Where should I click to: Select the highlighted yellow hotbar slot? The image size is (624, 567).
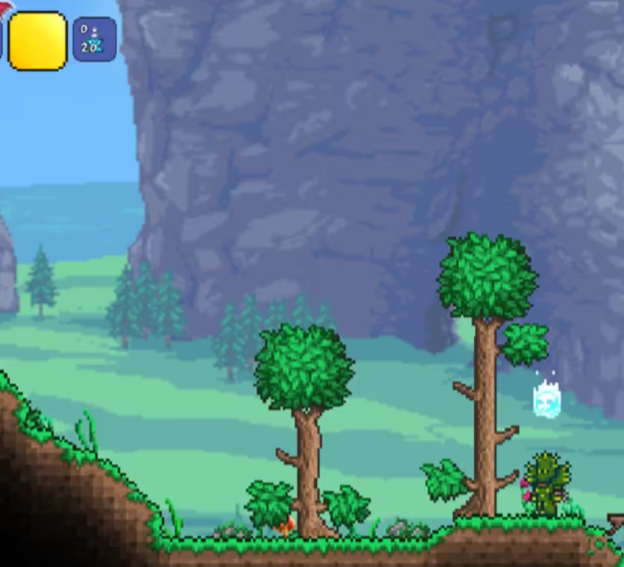pos(37,41)
